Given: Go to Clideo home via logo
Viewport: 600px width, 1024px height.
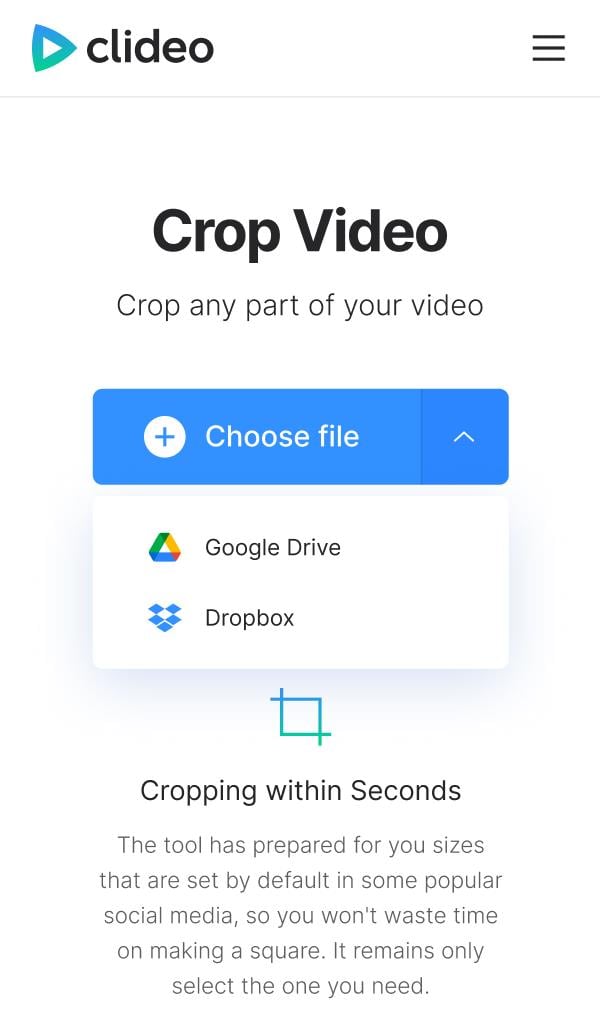Looking at the screenshot, I should point(122,48).
